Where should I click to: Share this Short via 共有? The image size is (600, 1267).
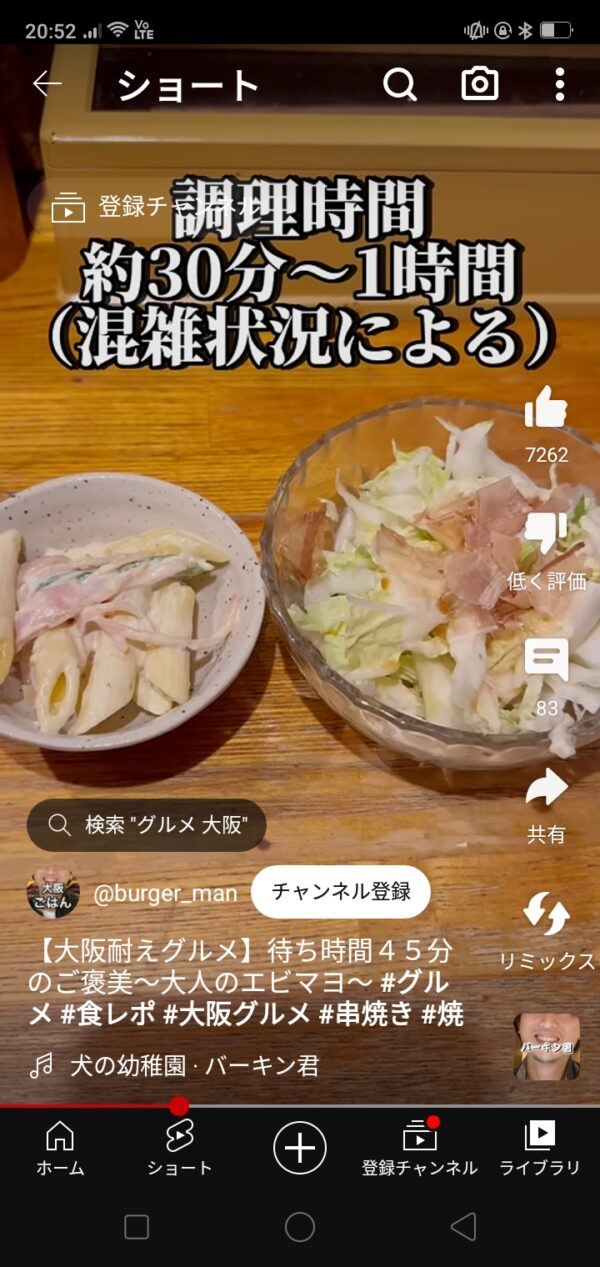point(546,790)
